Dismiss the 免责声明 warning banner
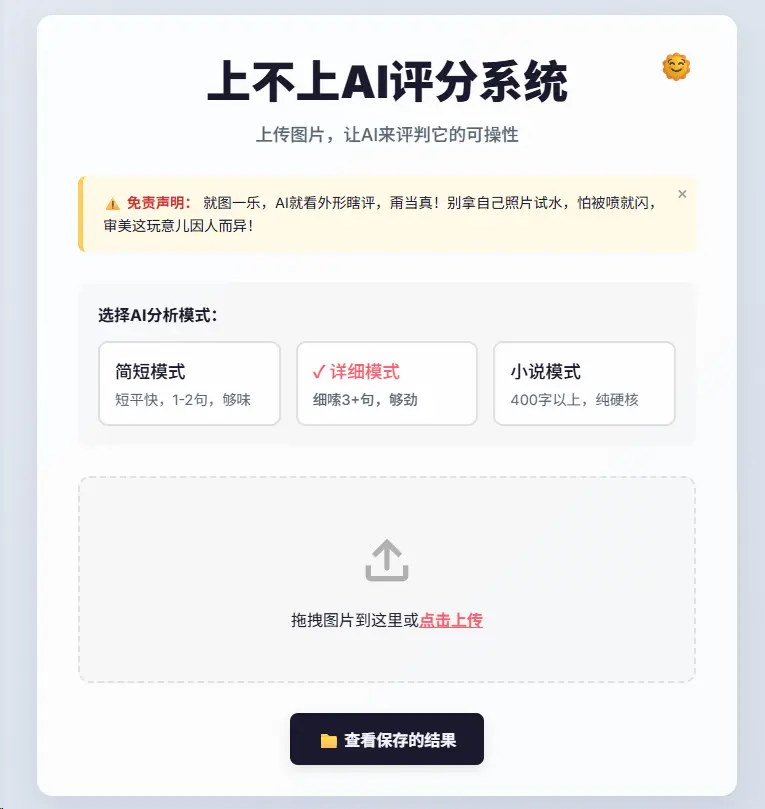The height and width of the screenshot is (809, 765). 682,194
